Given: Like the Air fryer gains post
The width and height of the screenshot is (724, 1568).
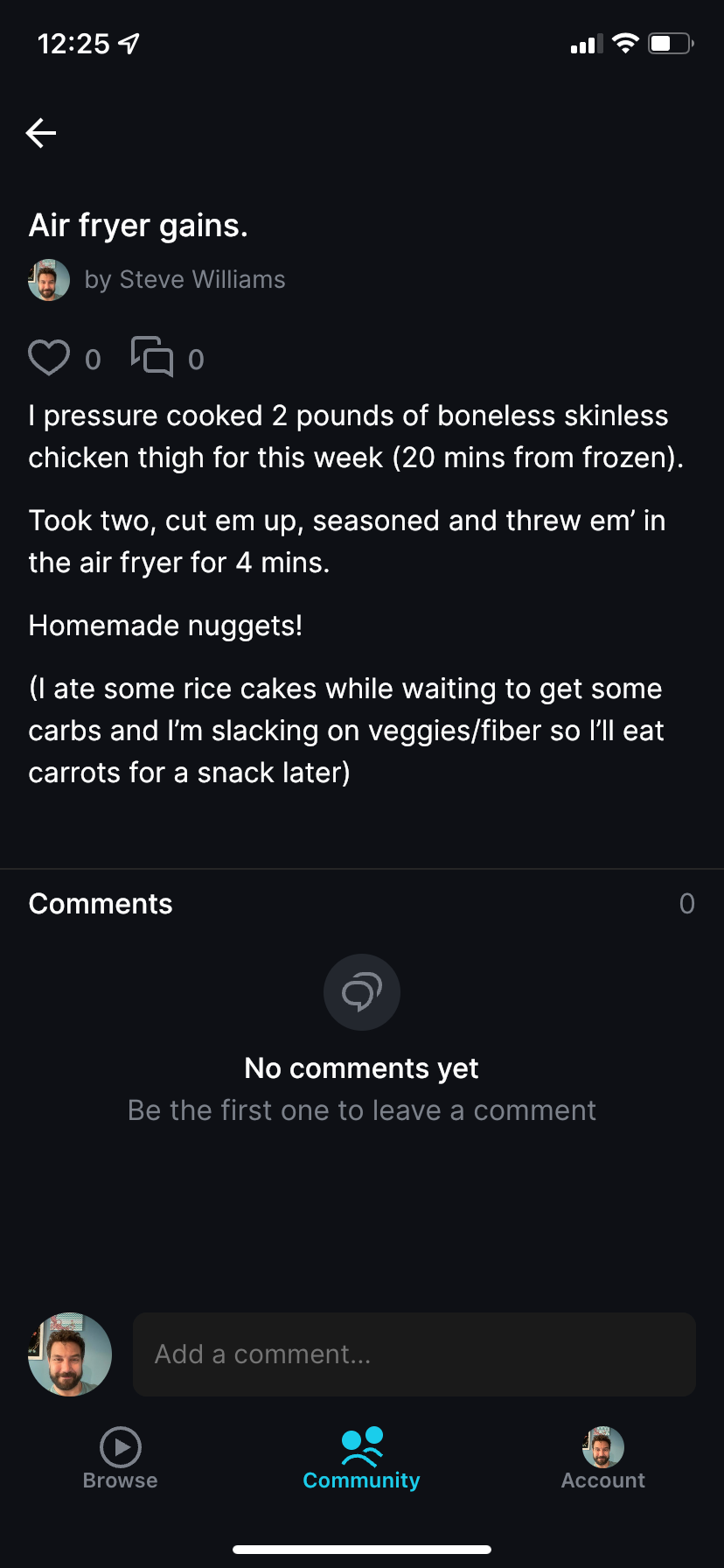Looking at the screenshot, I should (x=49, y=358).
